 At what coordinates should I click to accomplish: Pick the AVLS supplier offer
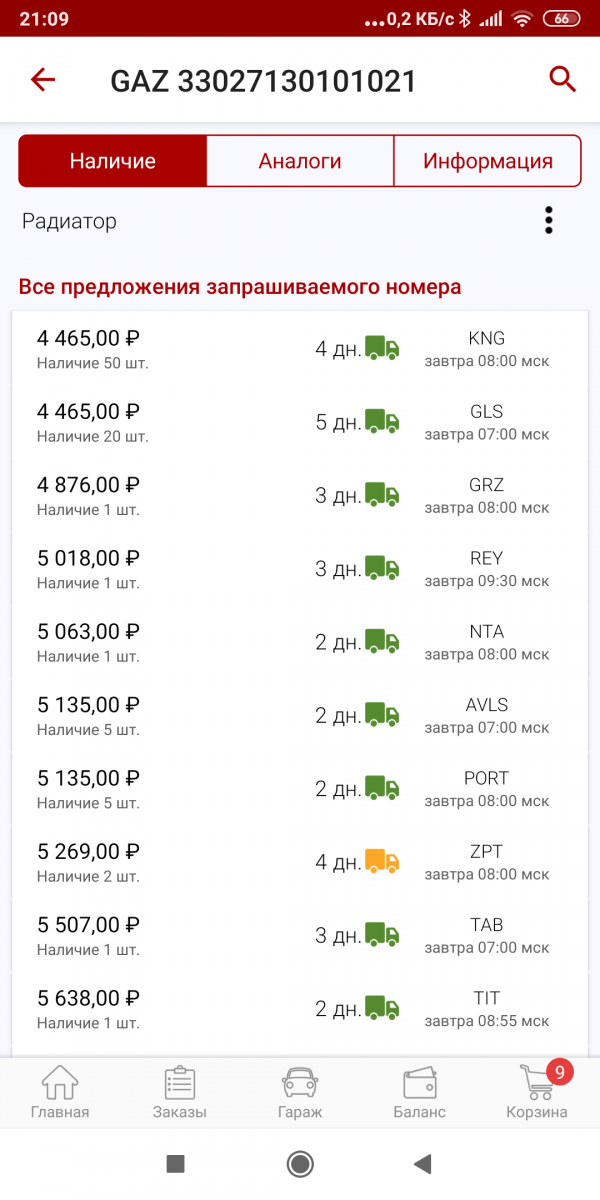coord(300,715)
